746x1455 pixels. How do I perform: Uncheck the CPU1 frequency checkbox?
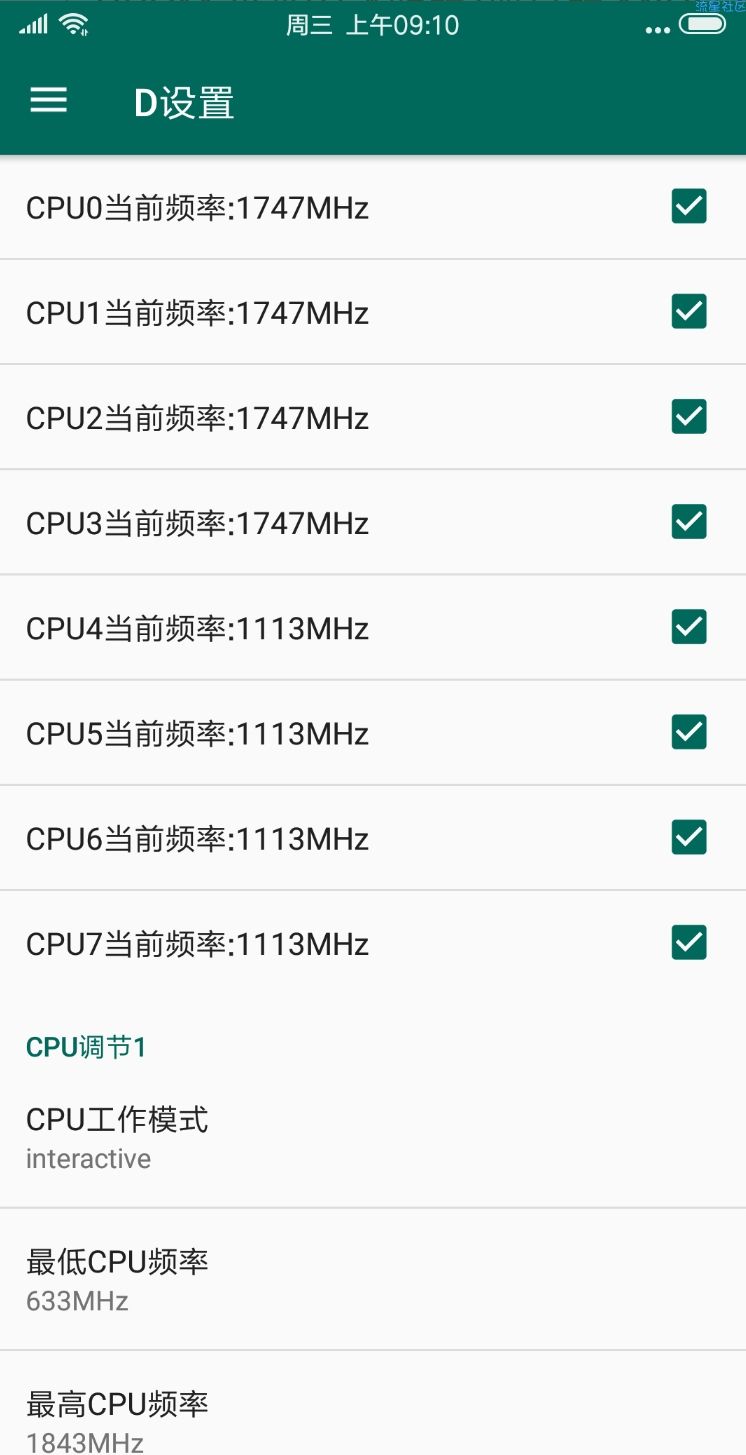pos(689,311)
